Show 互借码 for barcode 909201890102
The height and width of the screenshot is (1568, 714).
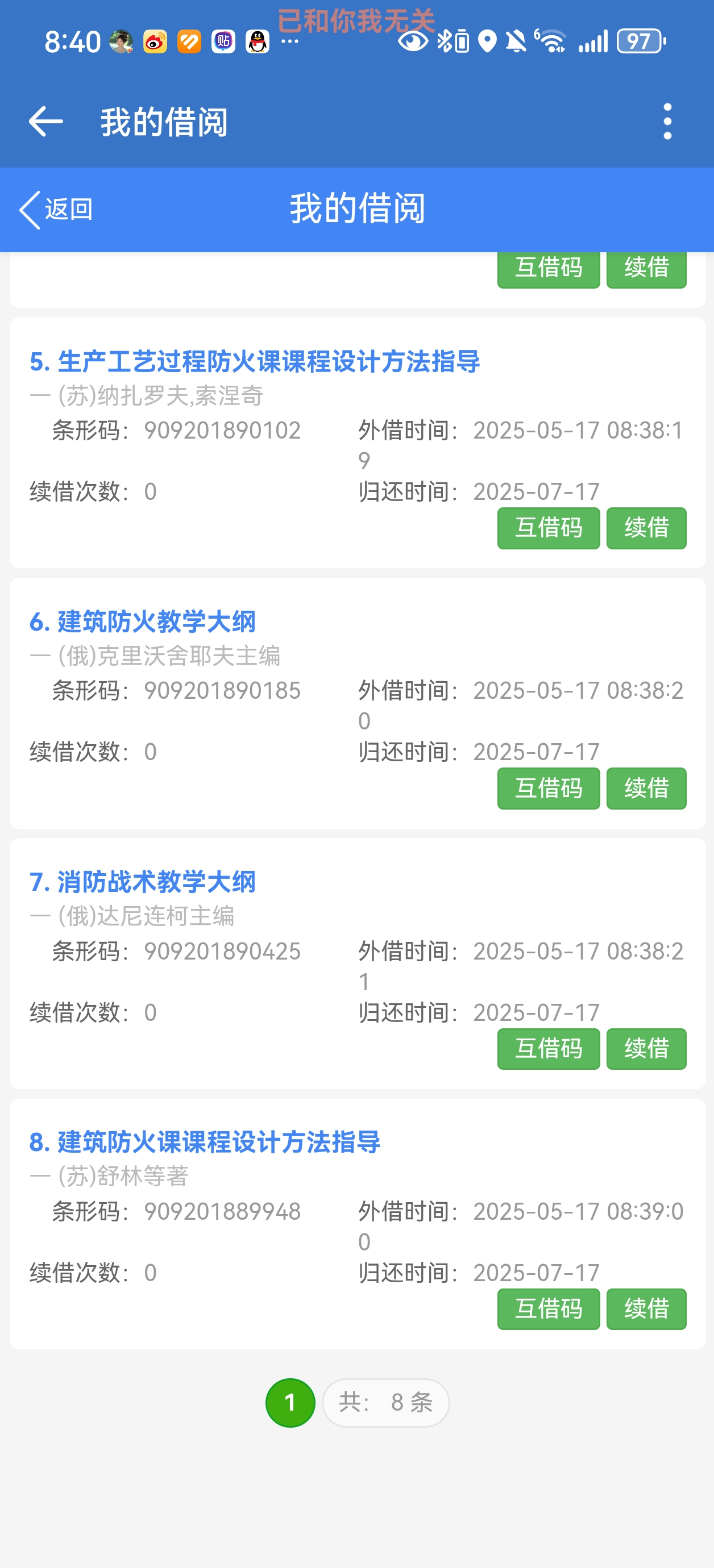(549, 528)
